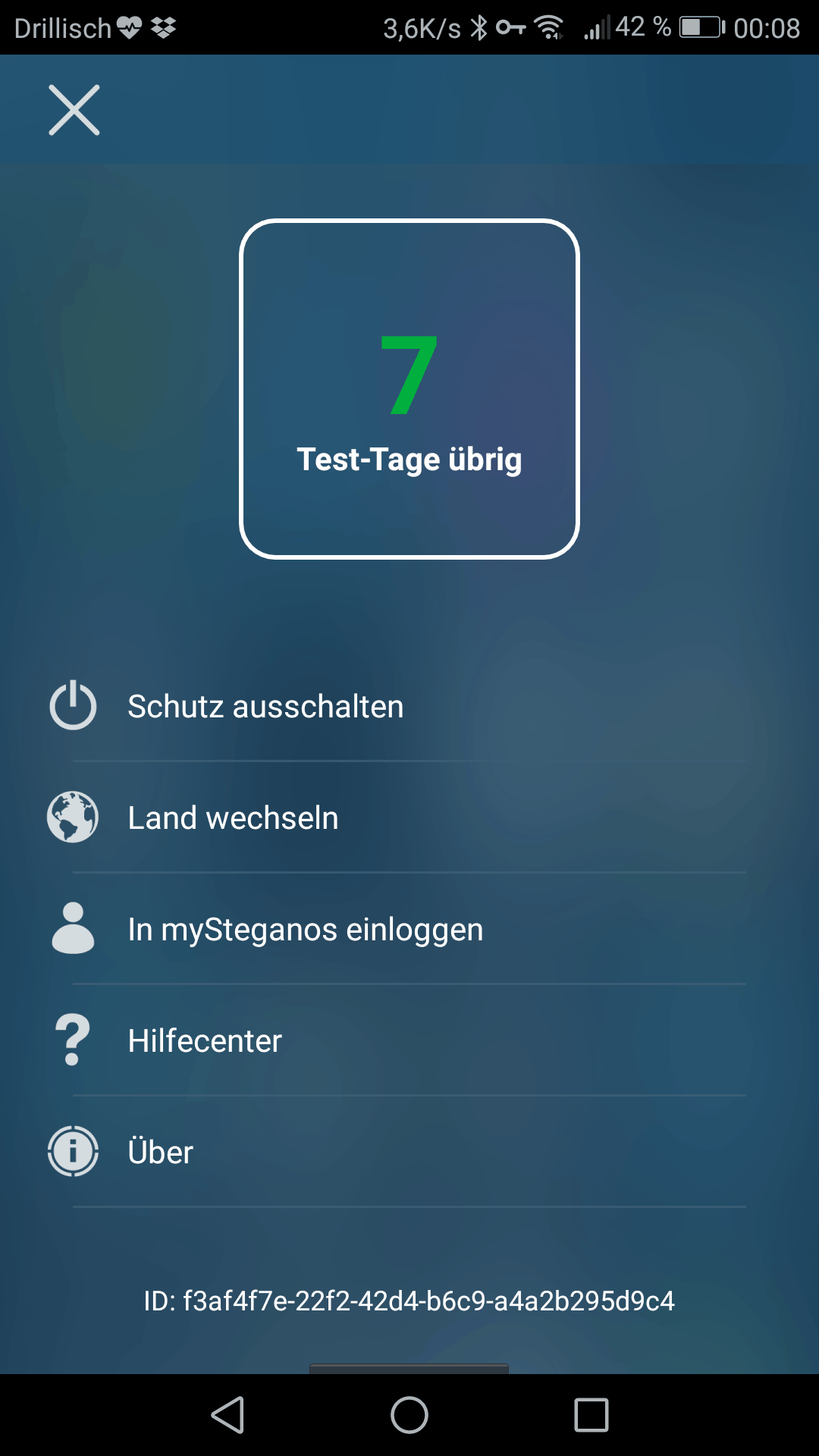Open the Hilfecenter
The width and height of the screenshot is (819, 1456).
409,1040
